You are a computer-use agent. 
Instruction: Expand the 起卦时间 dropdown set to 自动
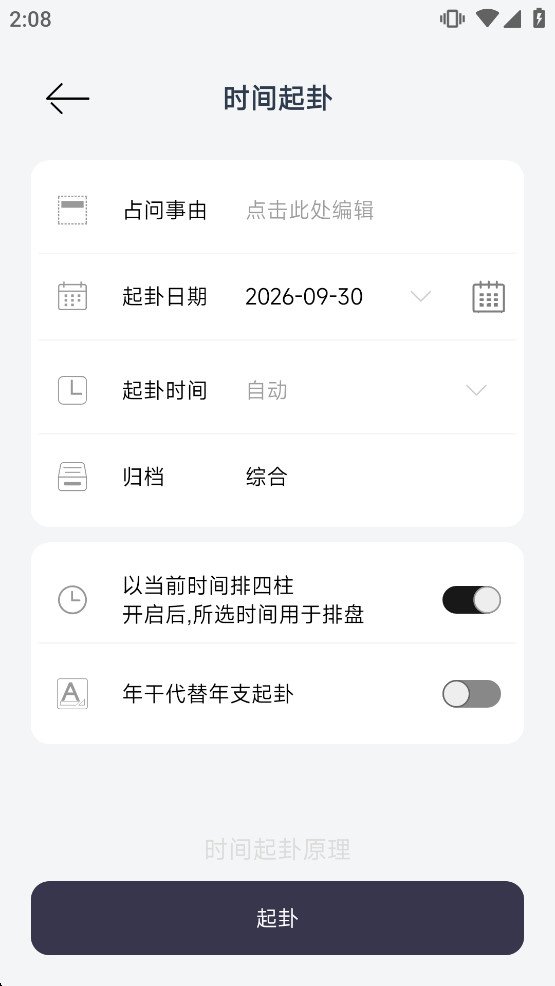coord(476,391)
